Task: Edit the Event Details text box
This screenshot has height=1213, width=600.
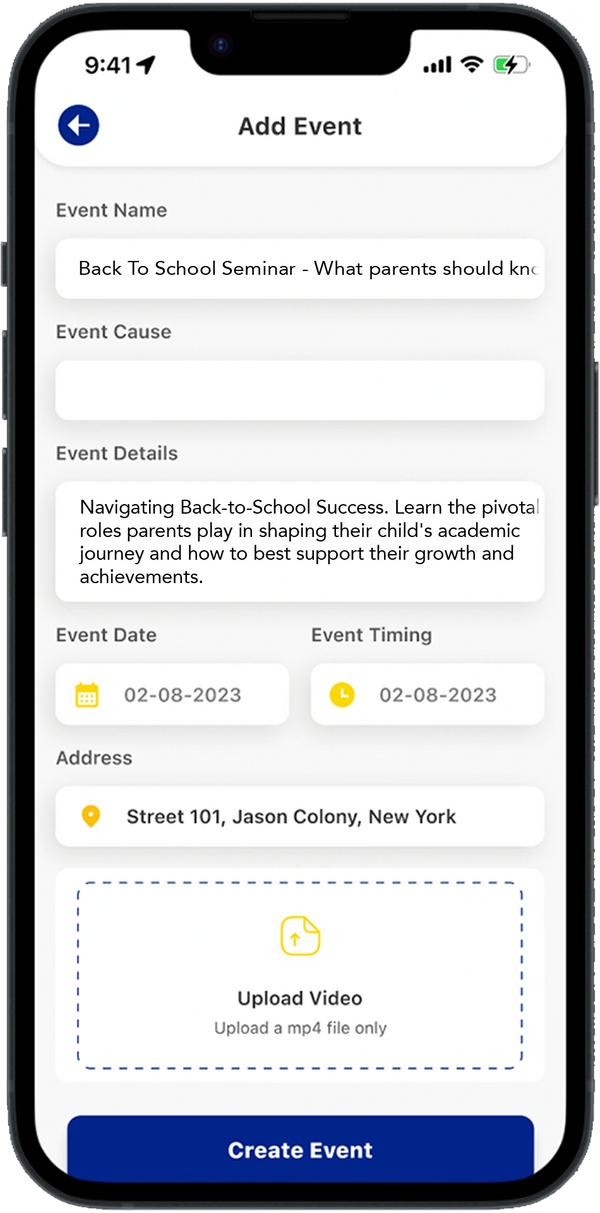Action: tap(300, 541)
